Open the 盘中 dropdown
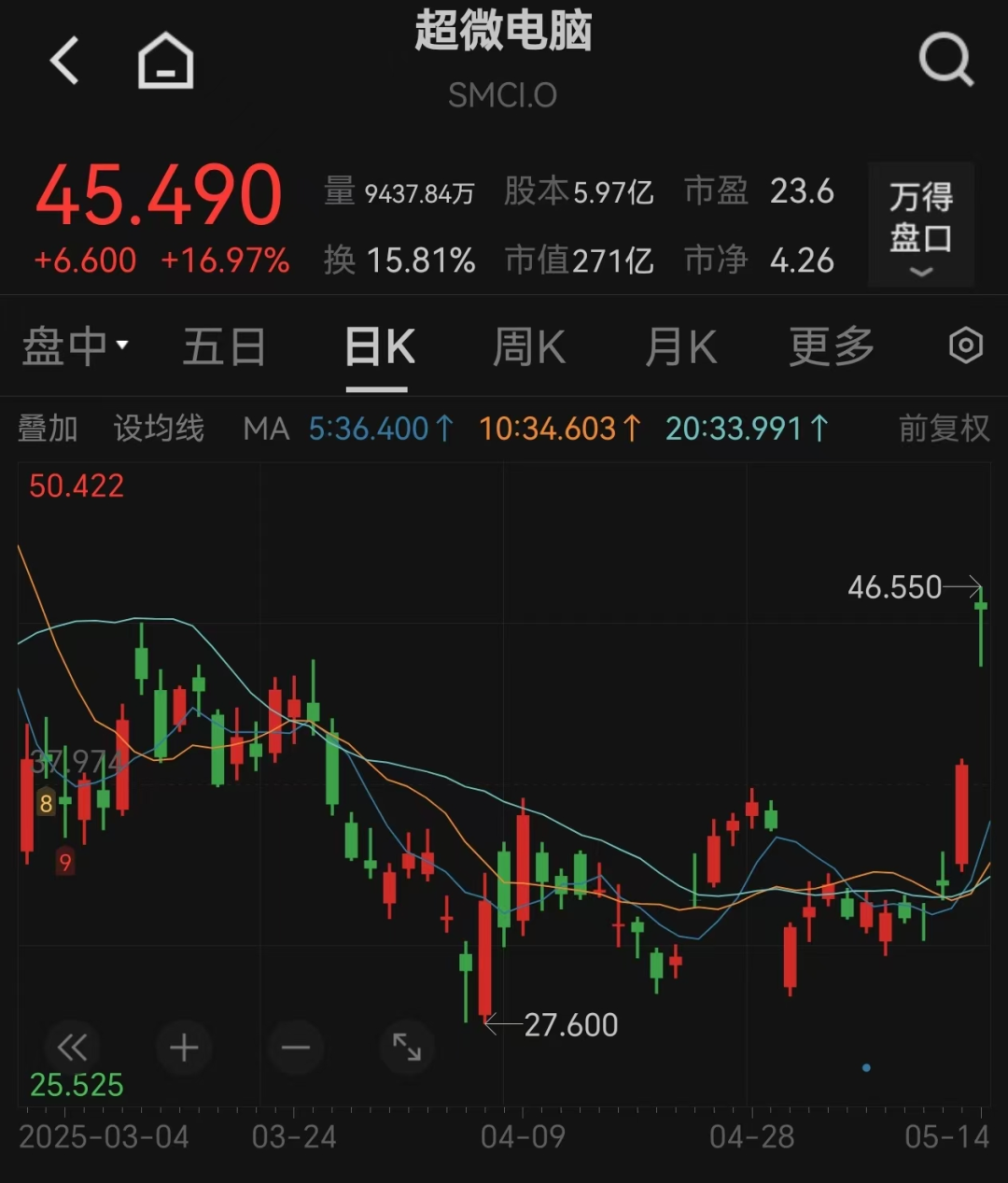This screenshot has width=1008, height=1183. 75,345
